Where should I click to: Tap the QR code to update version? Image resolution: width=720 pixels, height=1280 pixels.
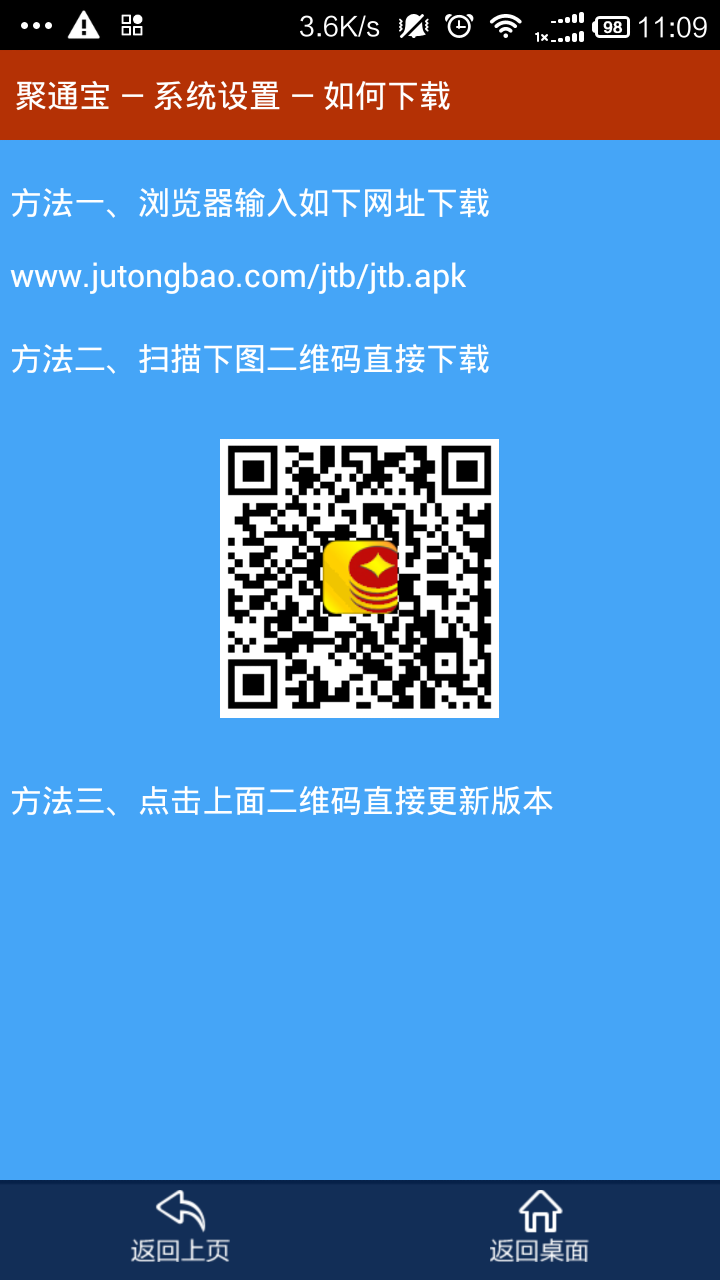359,578
